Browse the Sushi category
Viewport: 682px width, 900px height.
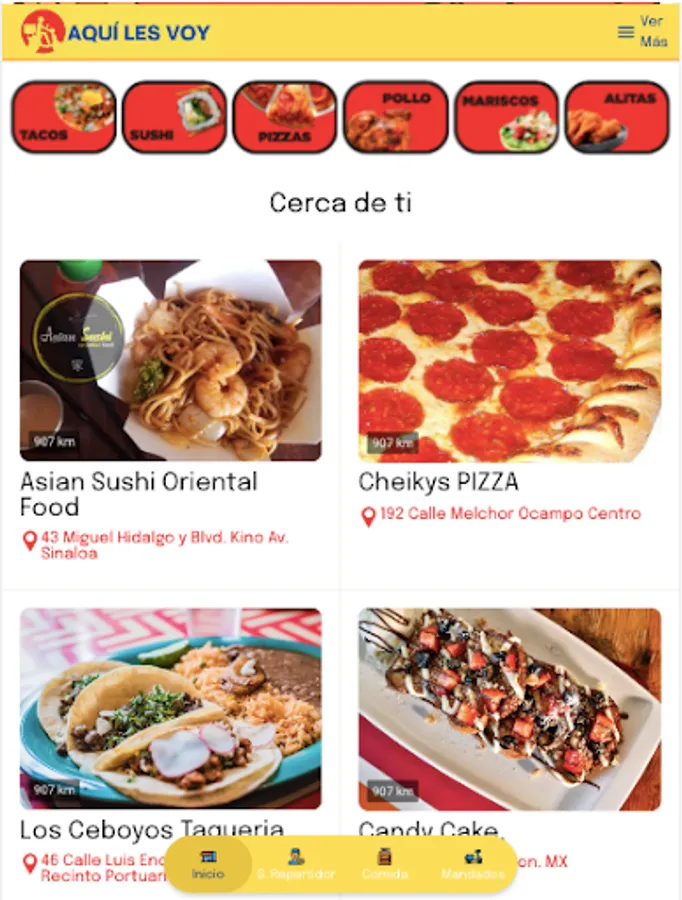click(174, 117)
